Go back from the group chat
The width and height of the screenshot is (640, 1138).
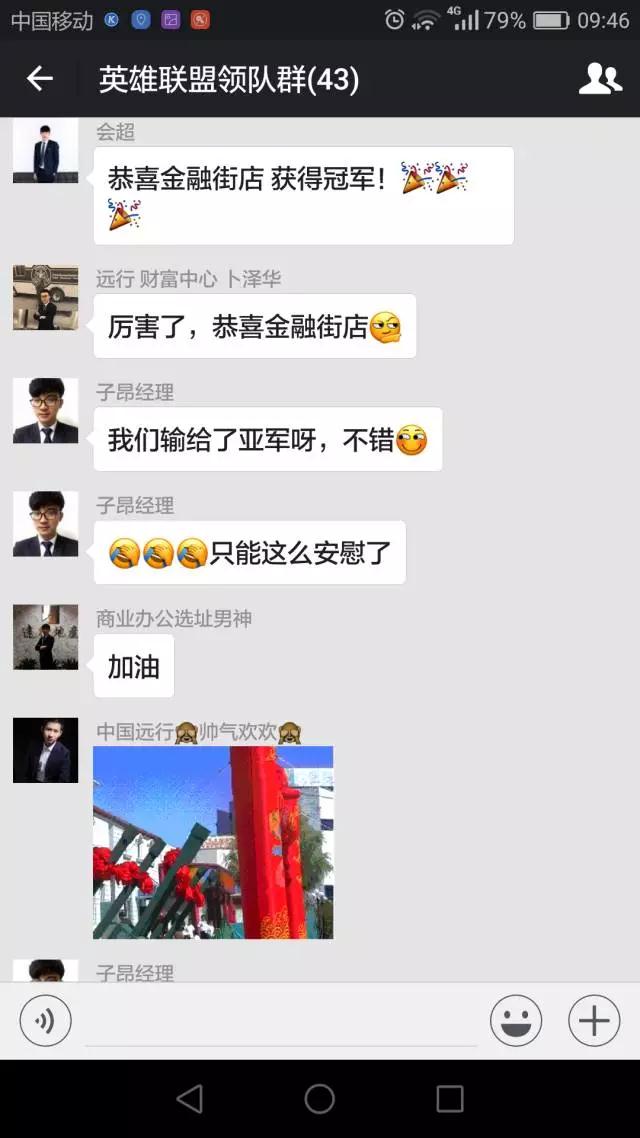(40, 79)
